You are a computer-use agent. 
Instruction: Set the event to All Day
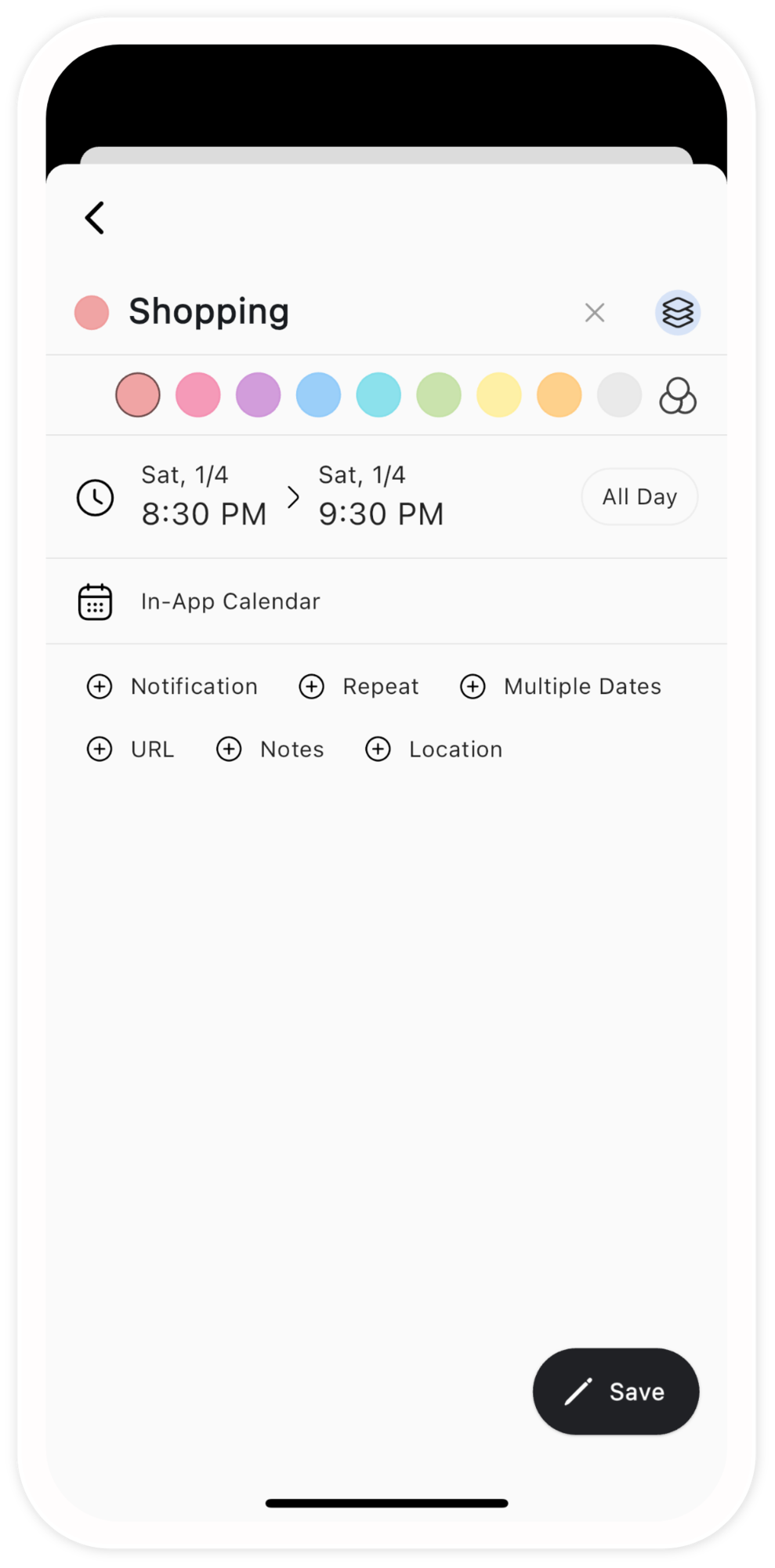tap(639, 497)
